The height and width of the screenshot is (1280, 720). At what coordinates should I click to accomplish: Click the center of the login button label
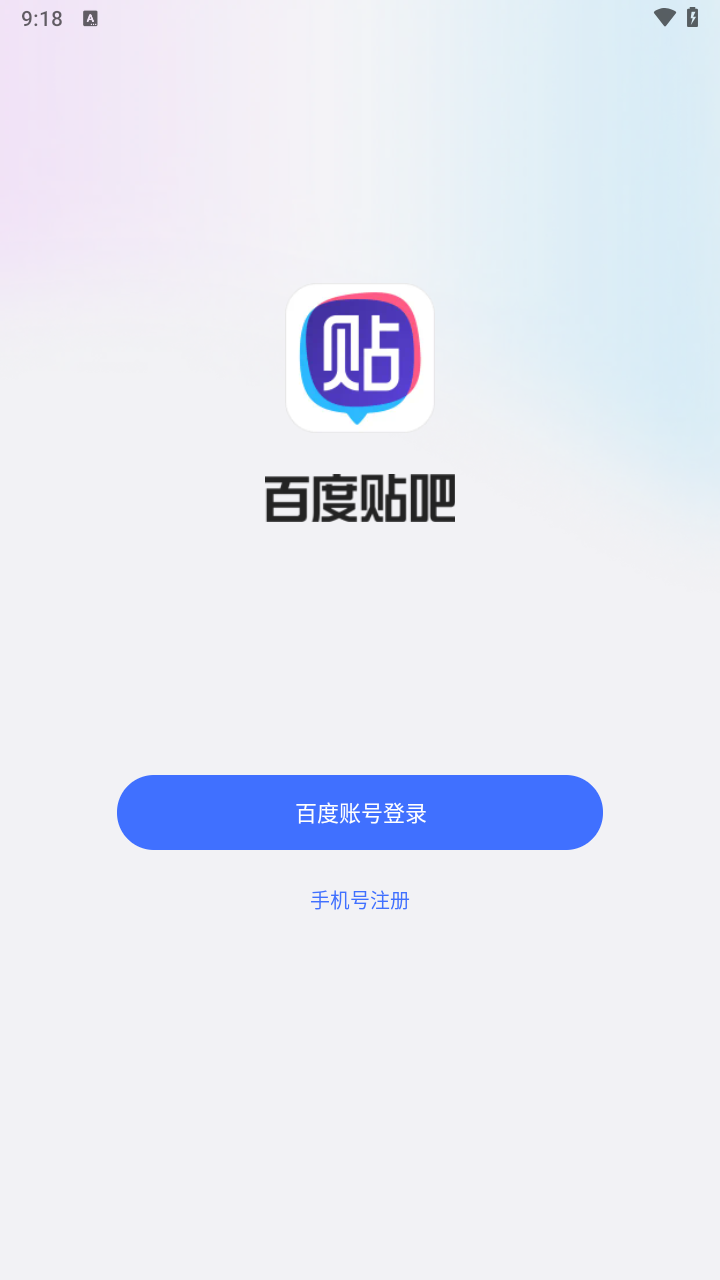360,812
